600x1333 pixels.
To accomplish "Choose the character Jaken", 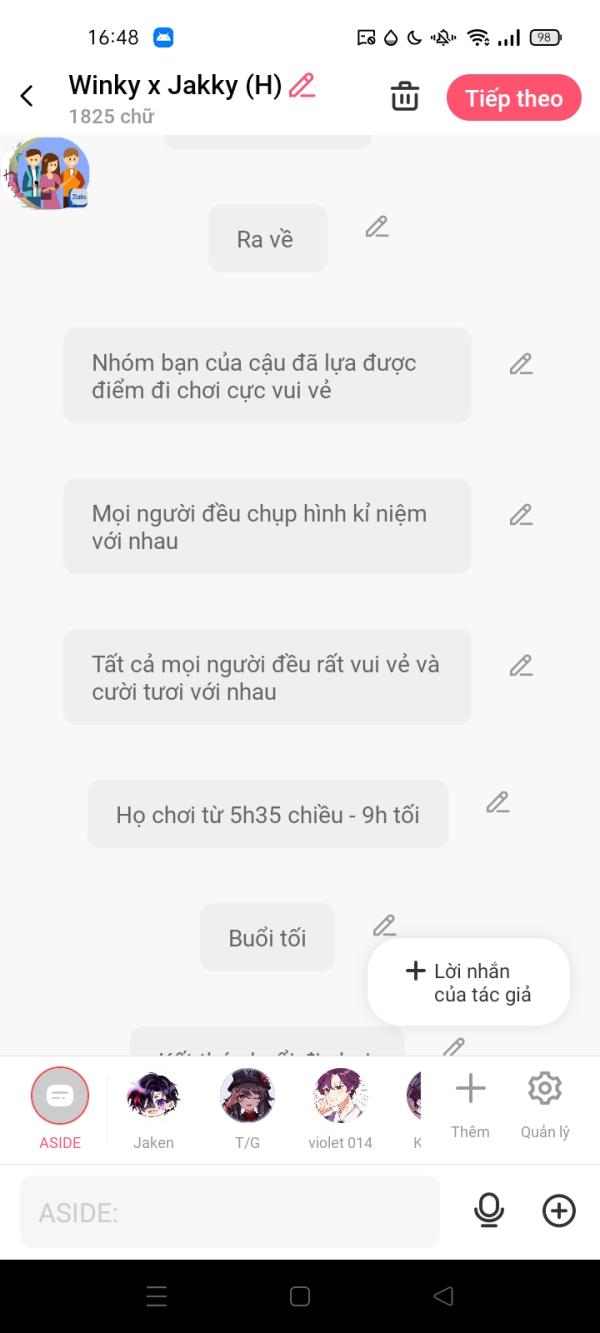I will click(153, 1097).
